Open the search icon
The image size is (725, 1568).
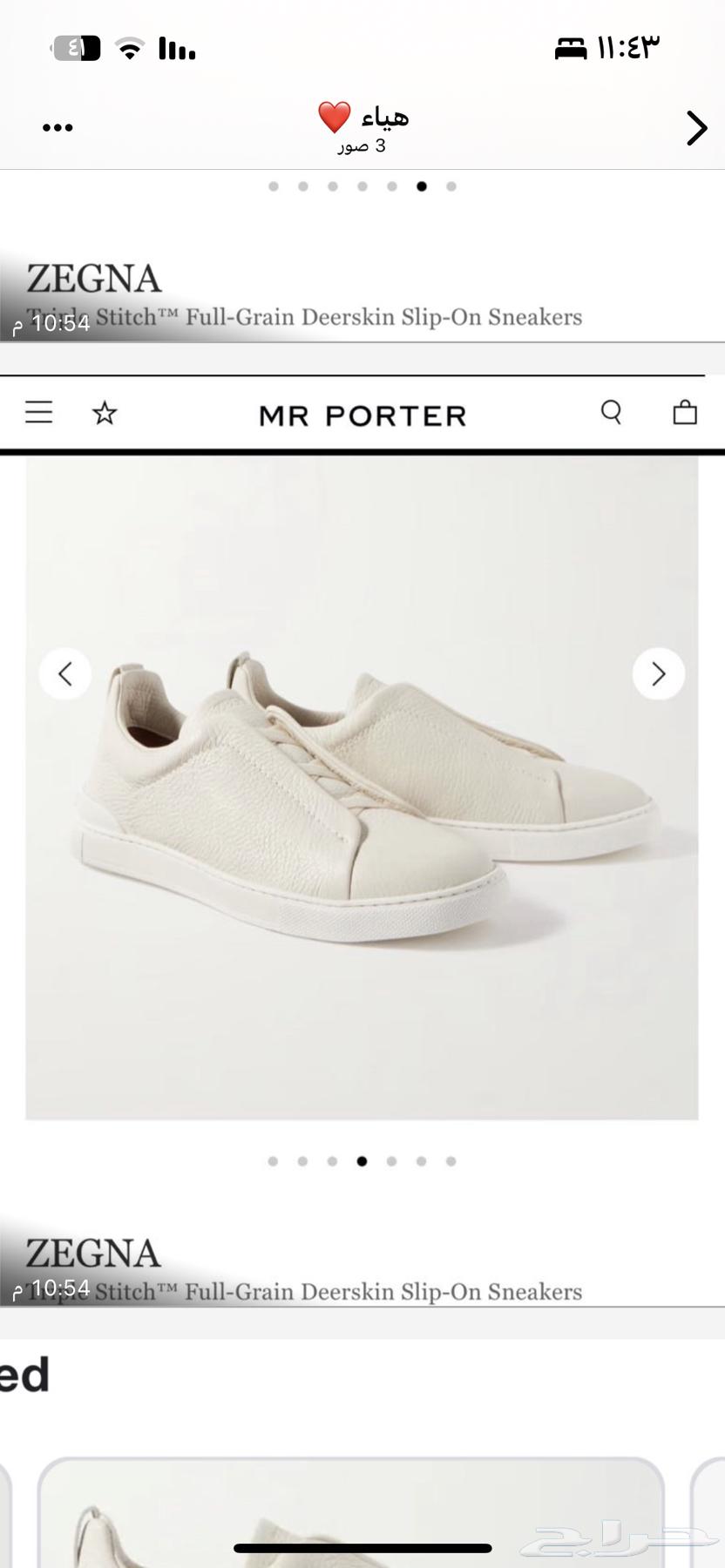(612, 413)
